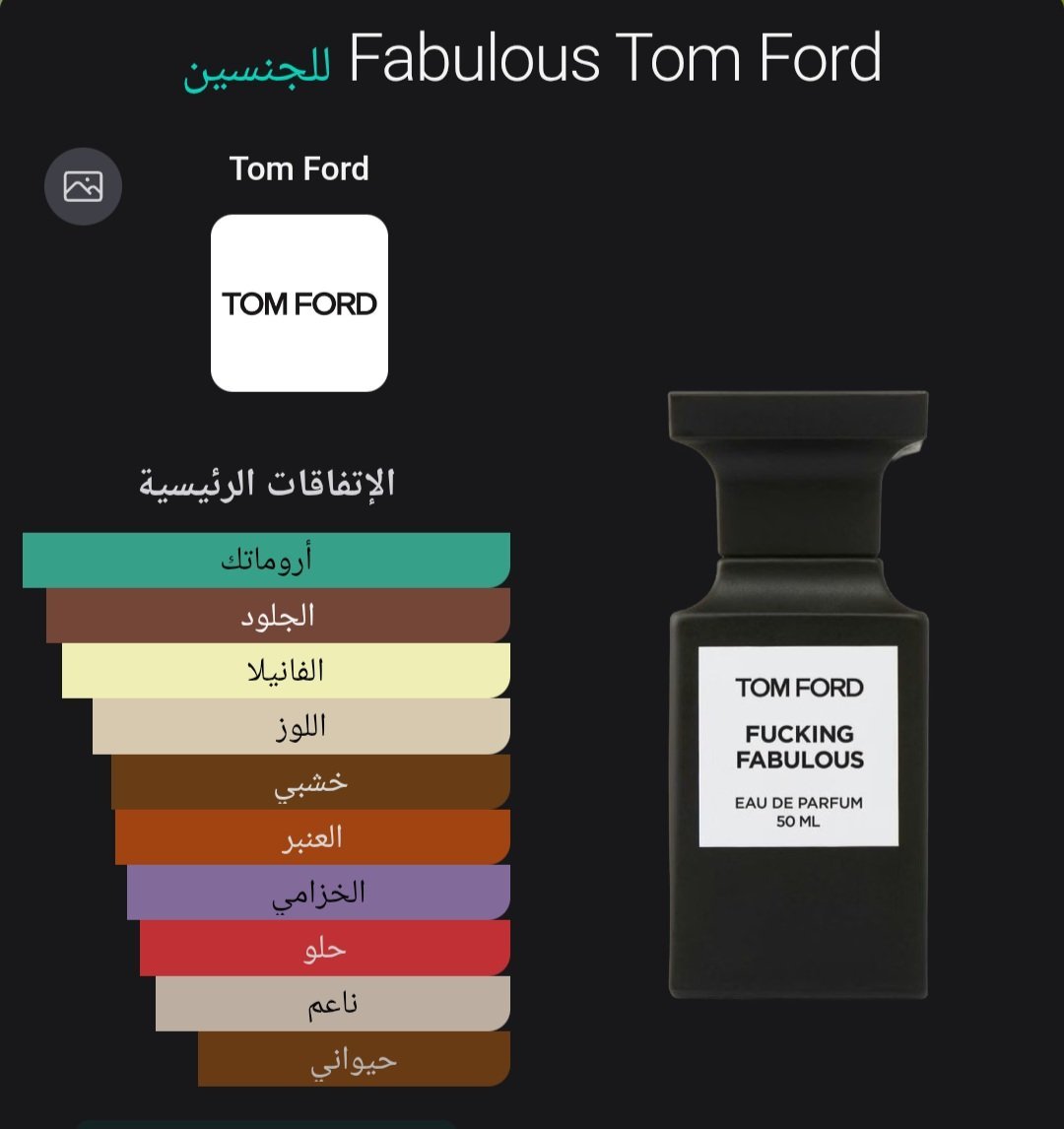Tap the Tom Ford designer name link

tap(299, 169)
